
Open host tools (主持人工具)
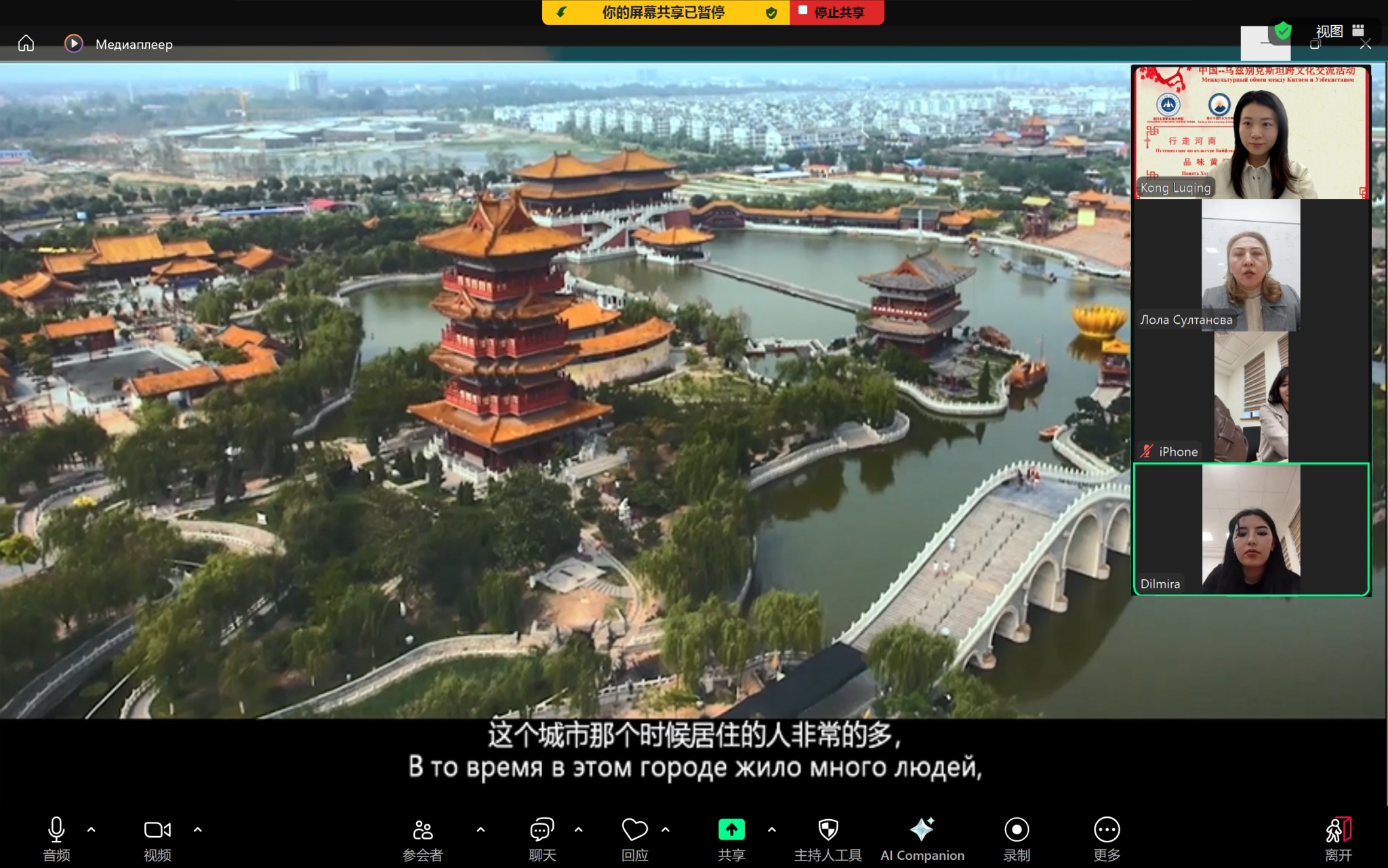828,838
